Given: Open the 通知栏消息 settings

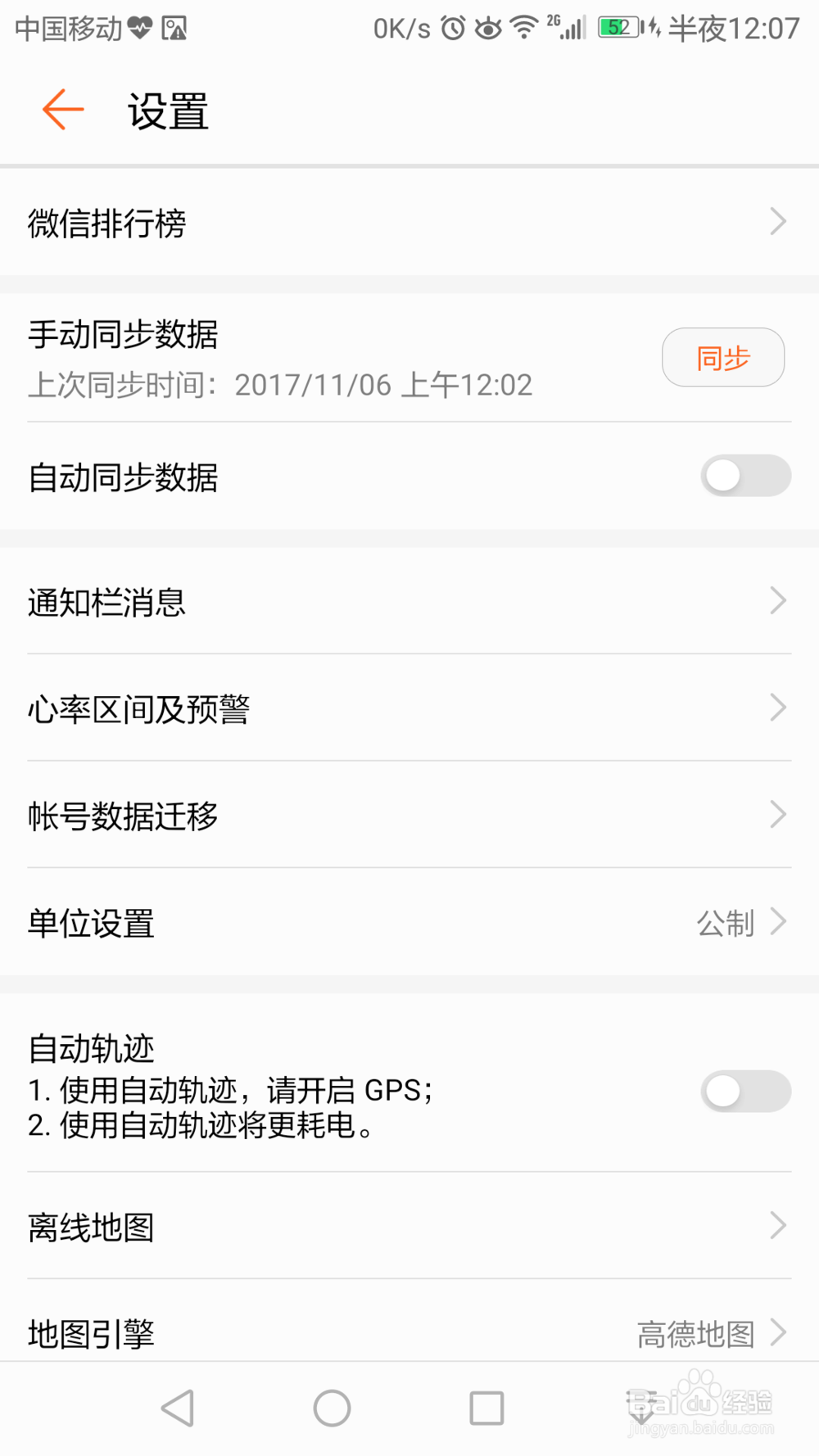Looking at the screenshot, I should coord(409,602).
